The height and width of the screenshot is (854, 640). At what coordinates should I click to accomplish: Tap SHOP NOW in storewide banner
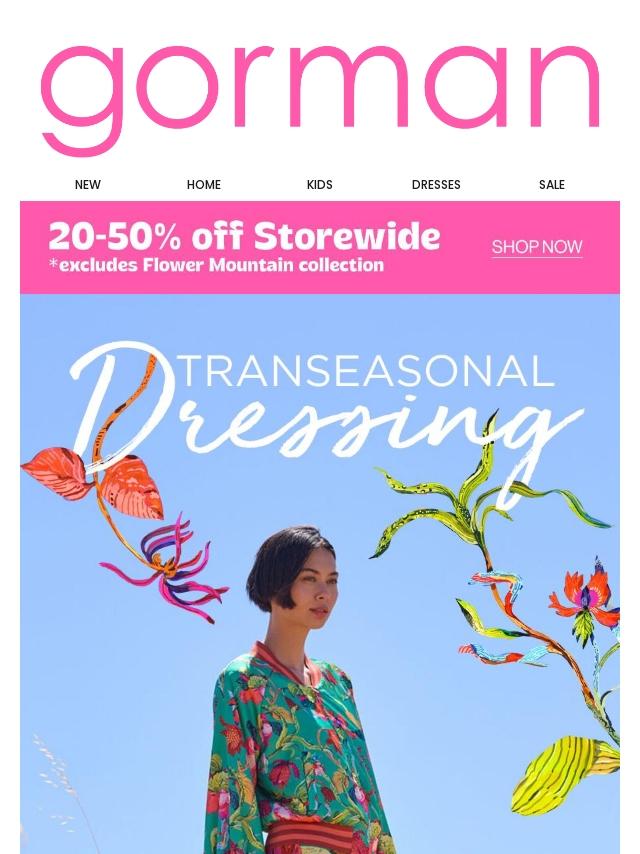(x=537, y=247)
